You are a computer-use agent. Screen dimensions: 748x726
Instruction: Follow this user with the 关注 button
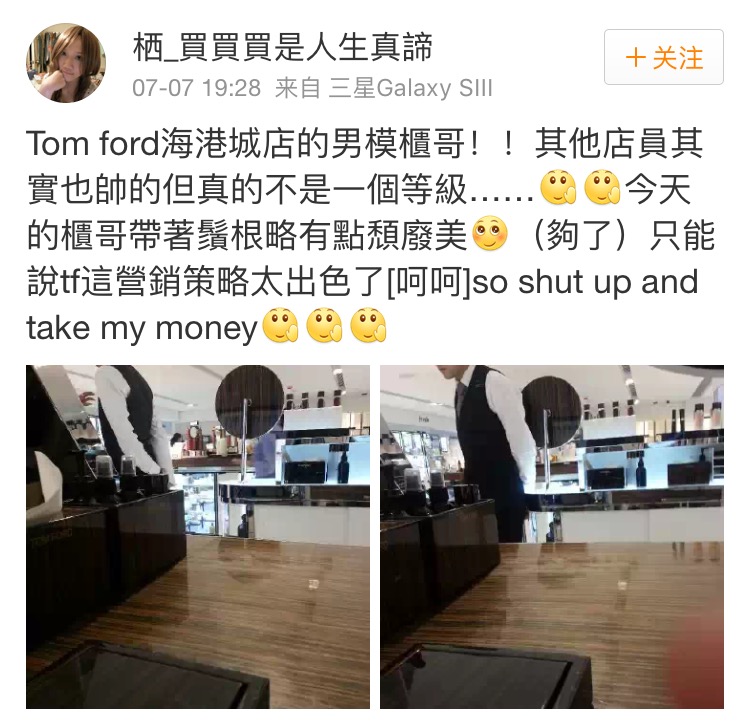[x=663, y=57]
